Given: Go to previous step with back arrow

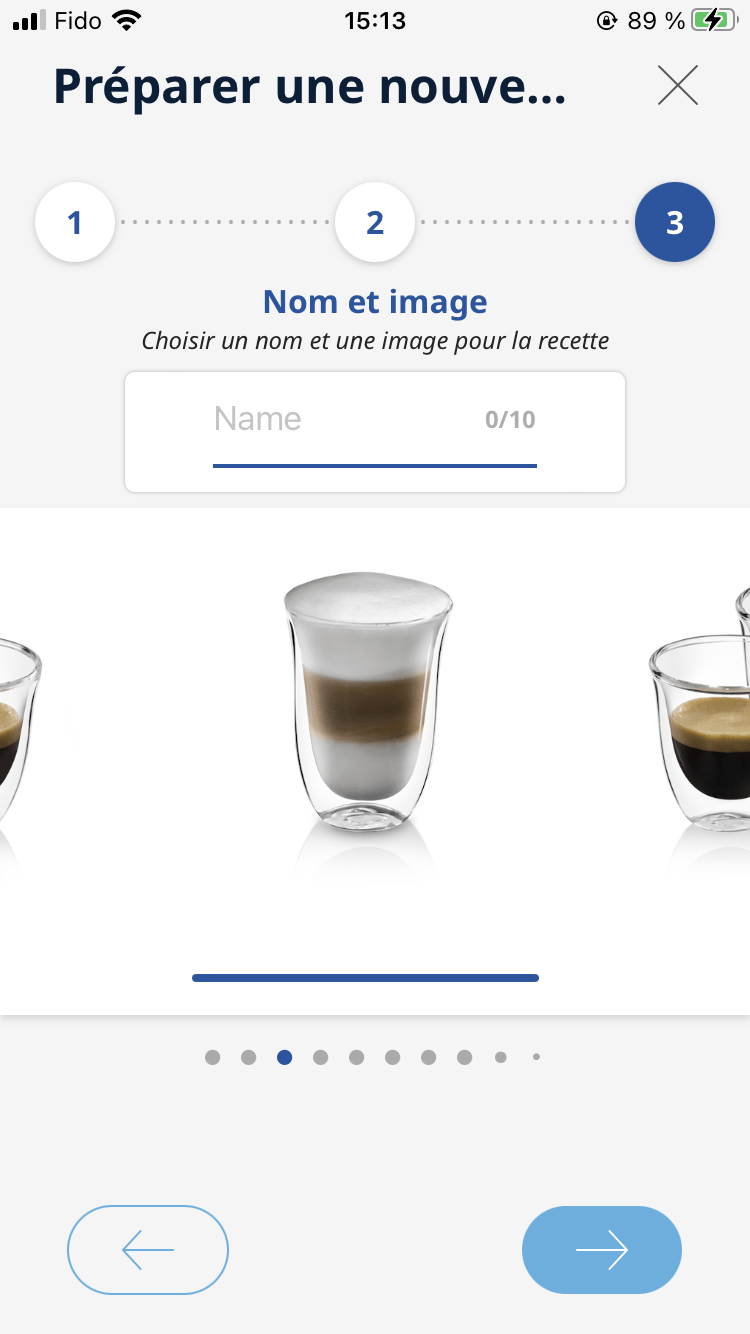Looking at the screenshot, I should tap(148, 1250).
